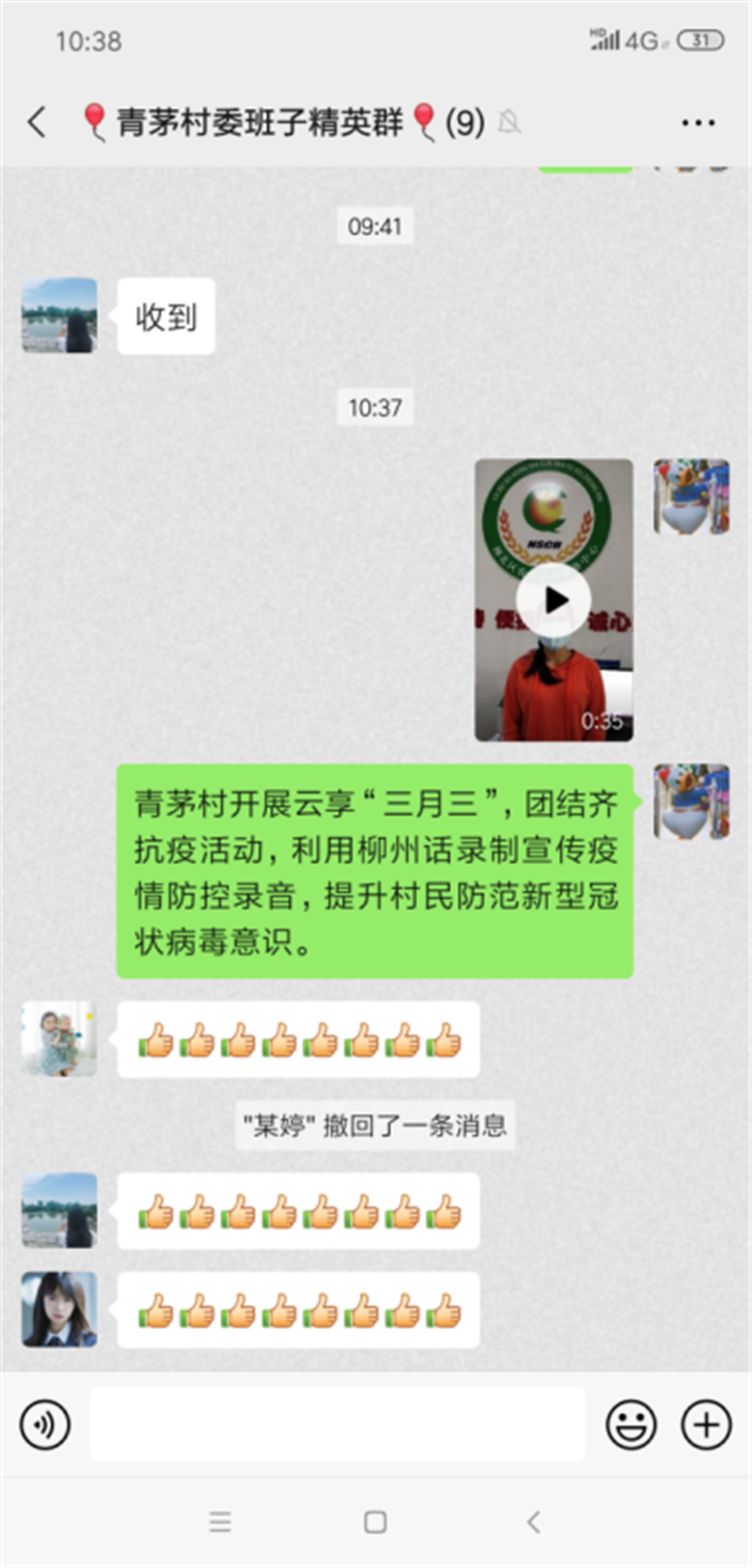Open the plus attachment menu
Image resolution: width=752 pixels, height=1568 pixels.
(x=706, y=1424)
